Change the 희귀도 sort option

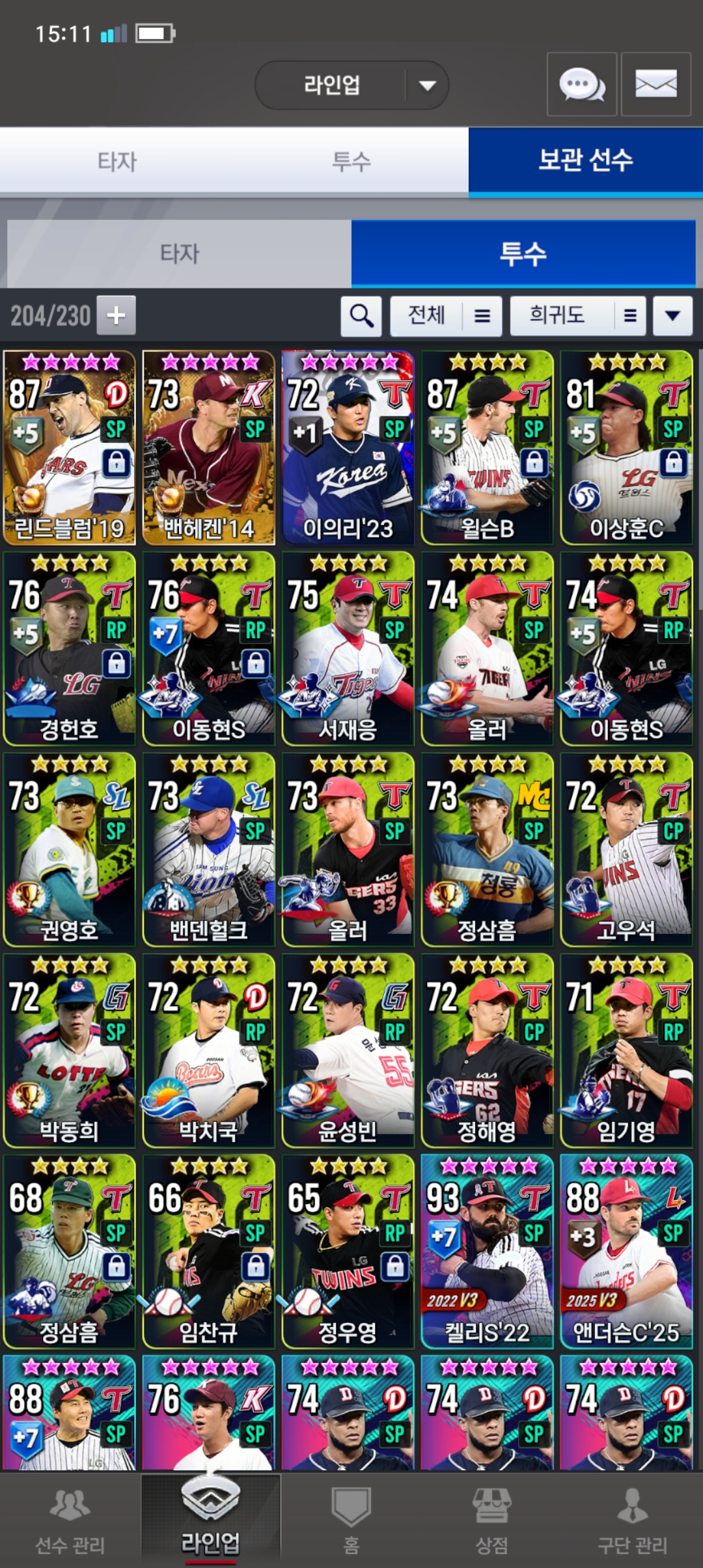click(577, 316)
